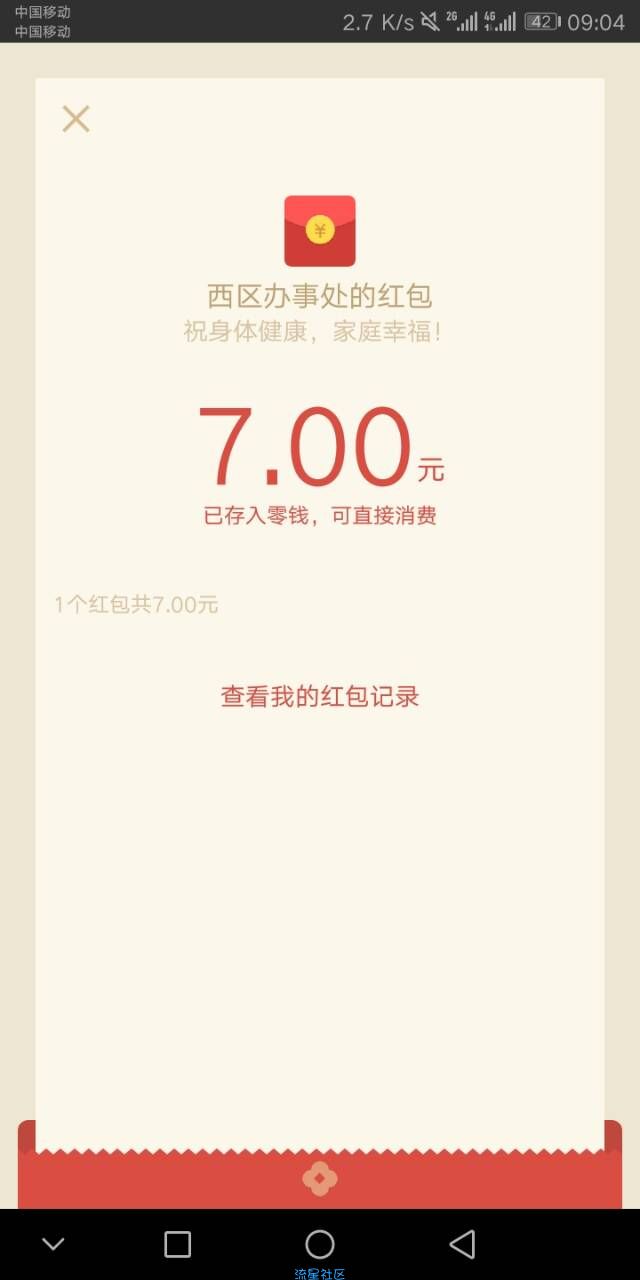640x1280 pixels.
Task: Open 查看我的红包记录 link
Action: click(320, 696)
